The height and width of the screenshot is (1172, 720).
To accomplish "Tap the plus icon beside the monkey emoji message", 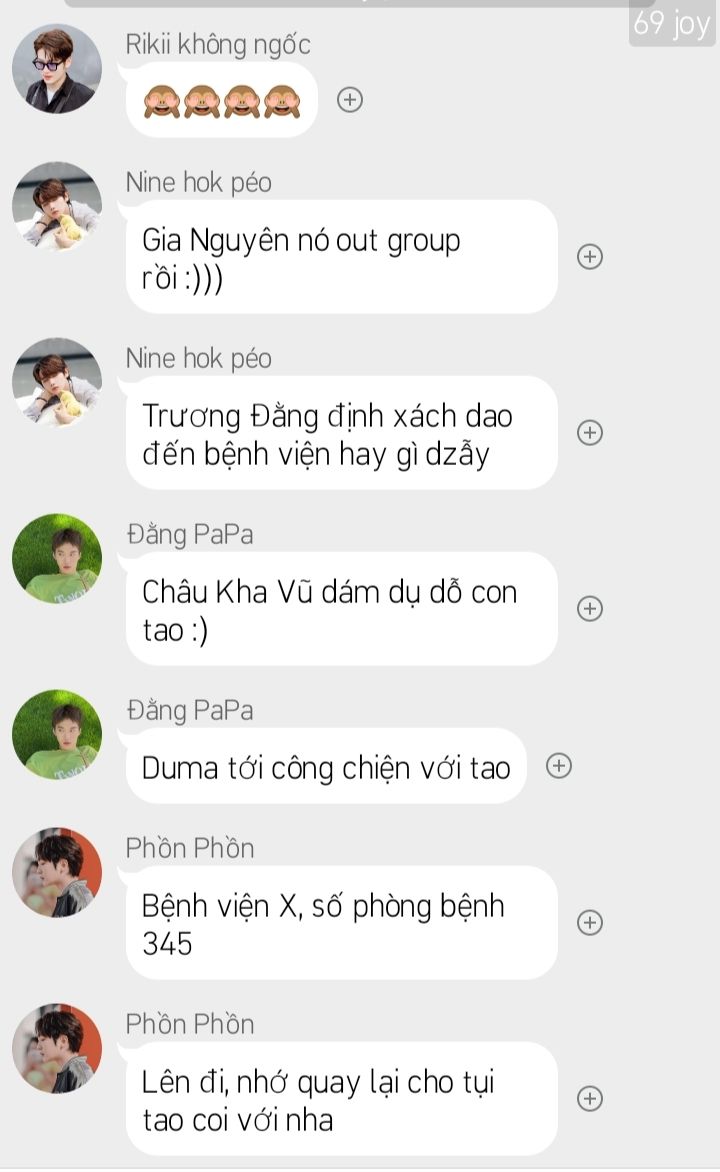I will 349,99.
